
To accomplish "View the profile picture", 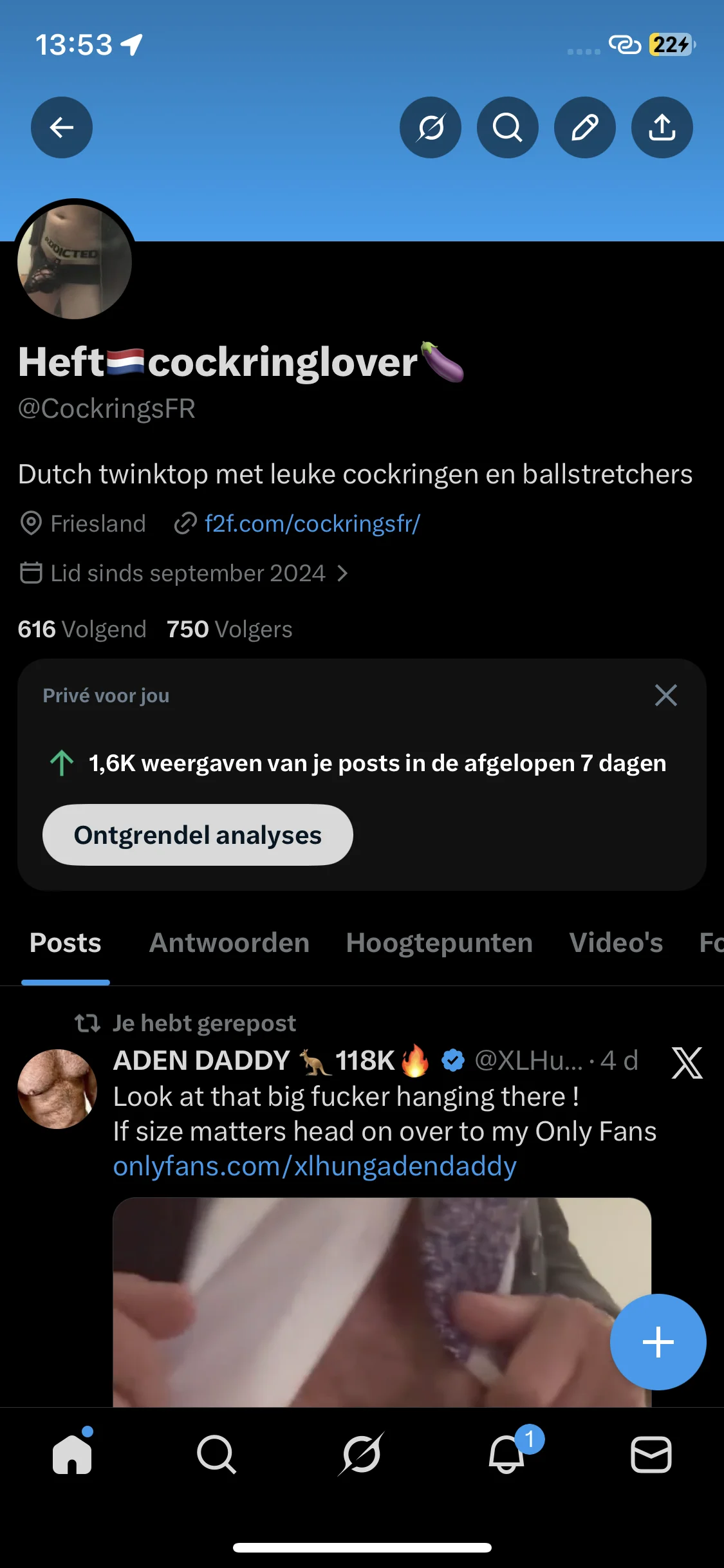I will click(x=75, y=262).
